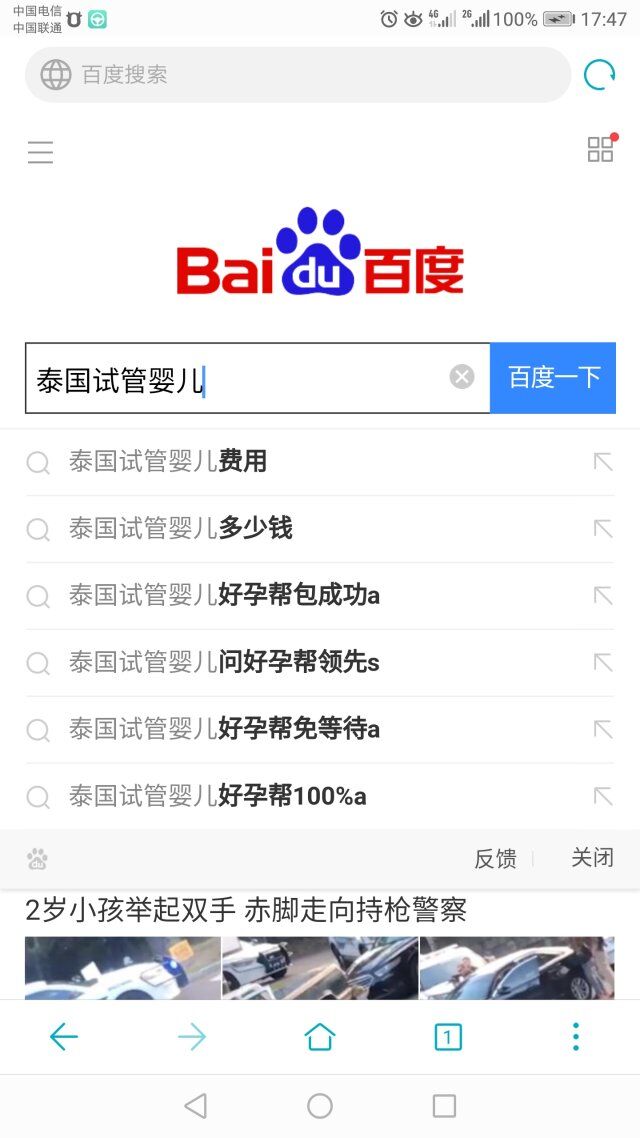640x1138 pixels.
Task: Dismiss suggestions with 关闭
Action: 592,858
